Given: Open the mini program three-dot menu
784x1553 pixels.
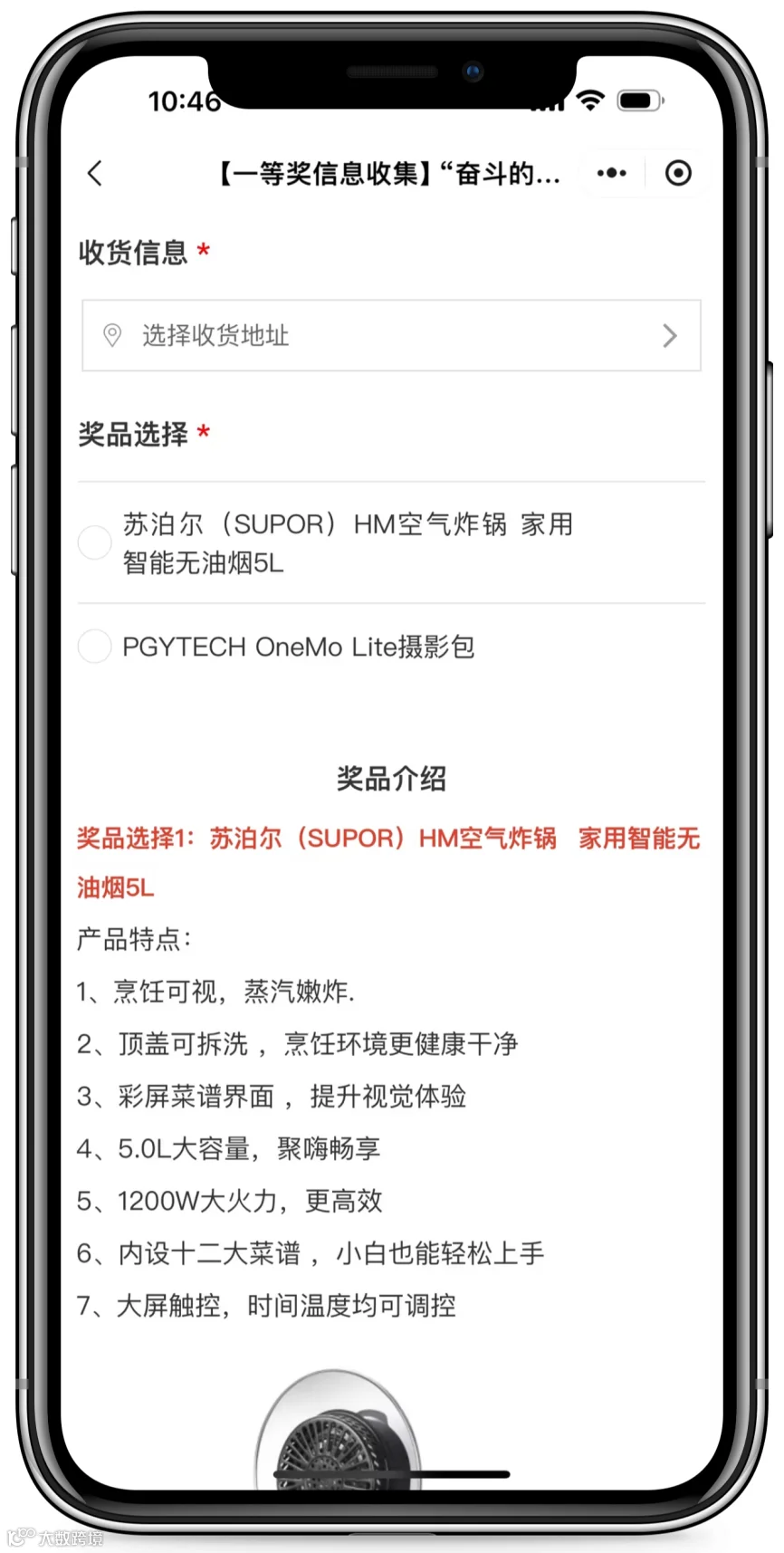Looking at the screenshot, I should [612, 173].
